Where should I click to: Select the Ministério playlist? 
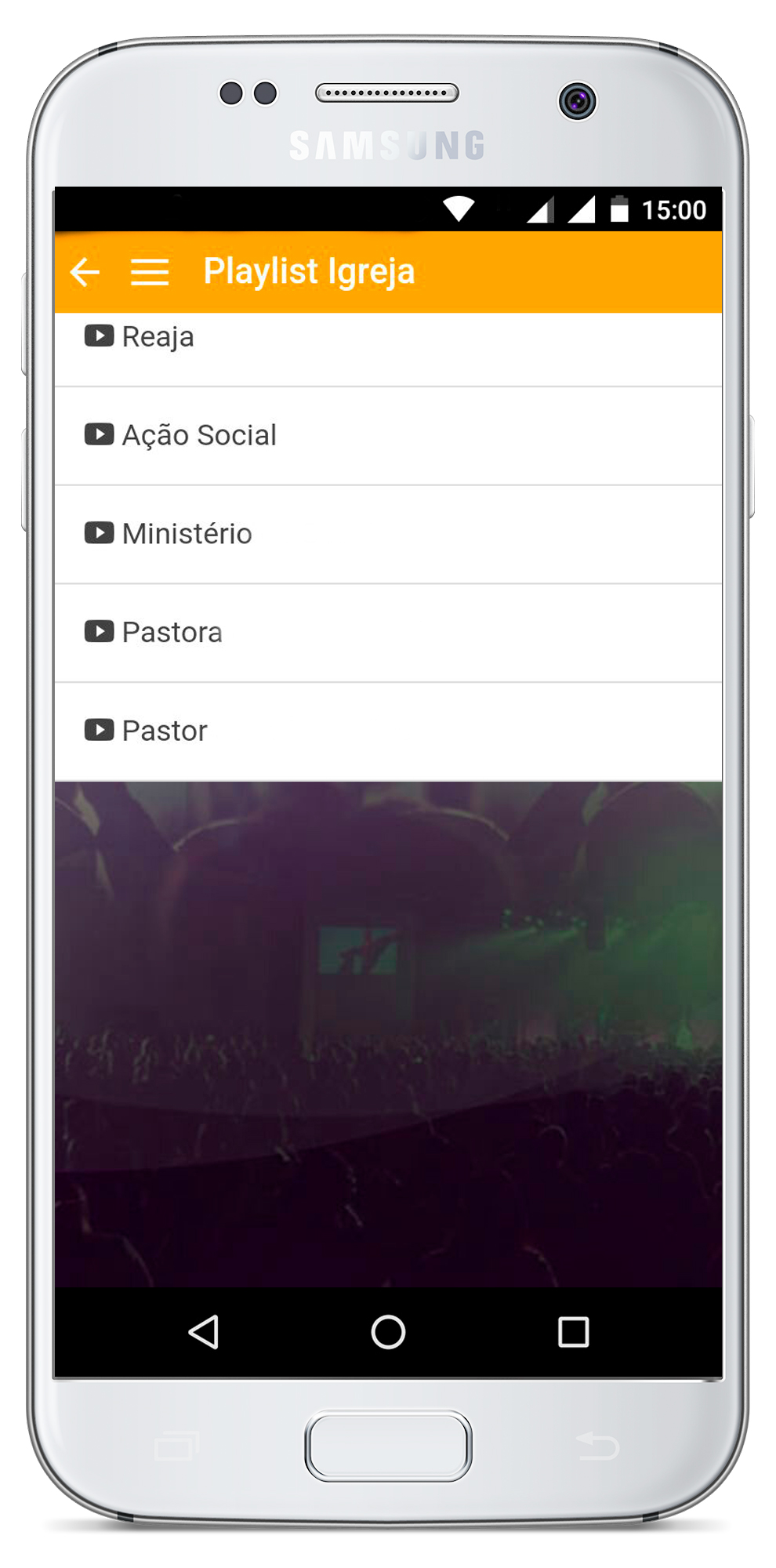pos(187,534)
